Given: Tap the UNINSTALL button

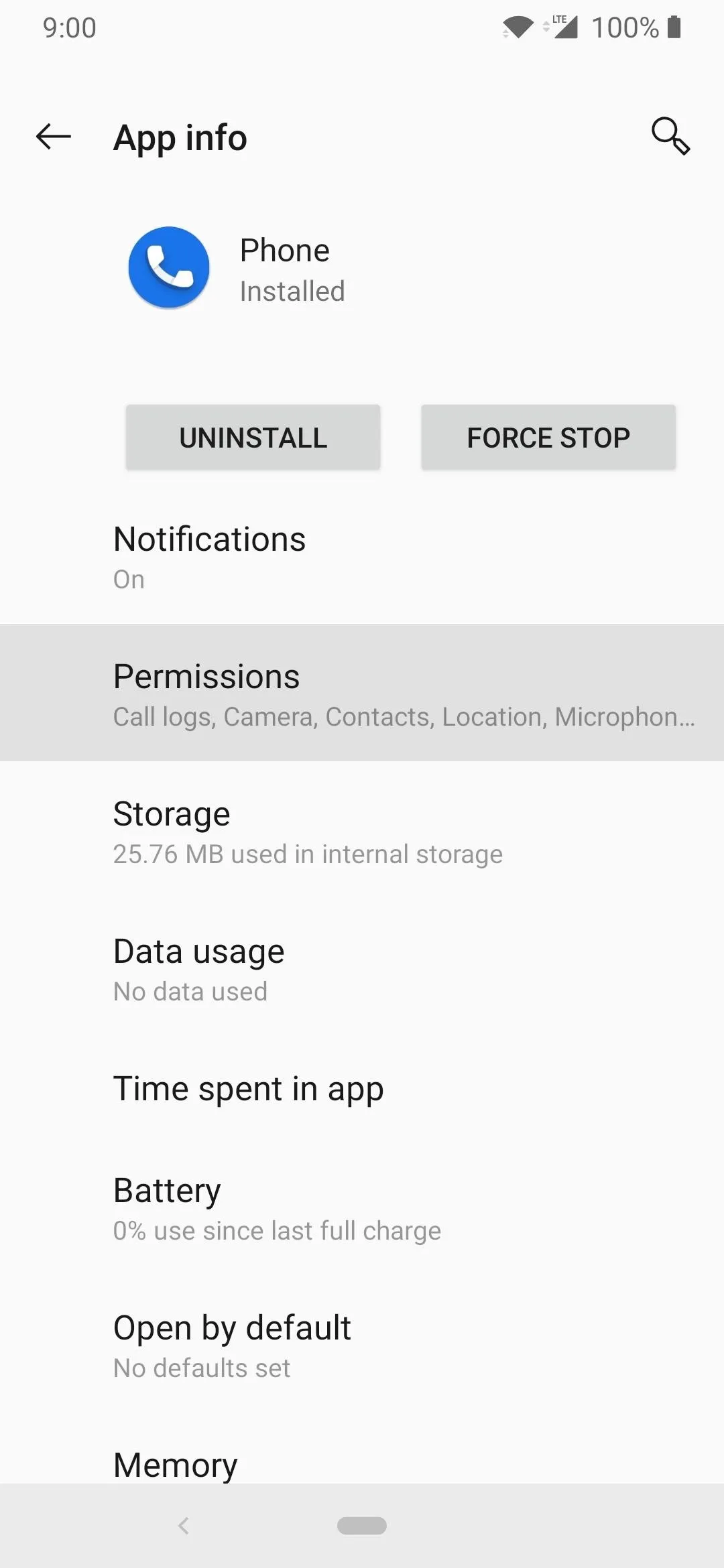Looking at the screenshot, I should click(253, 437).
